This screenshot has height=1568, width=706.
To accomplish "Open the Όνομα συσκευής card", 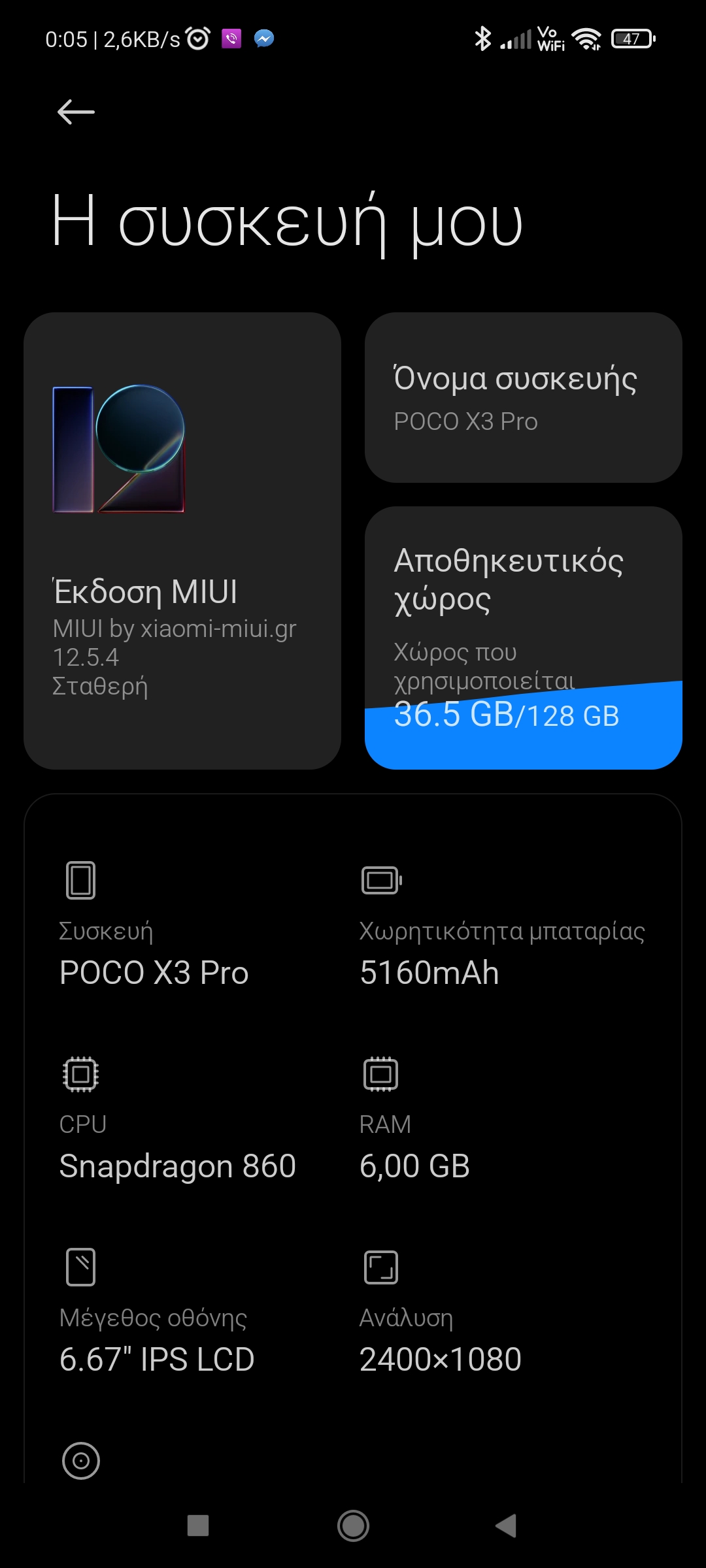I will tap(523, 397).
